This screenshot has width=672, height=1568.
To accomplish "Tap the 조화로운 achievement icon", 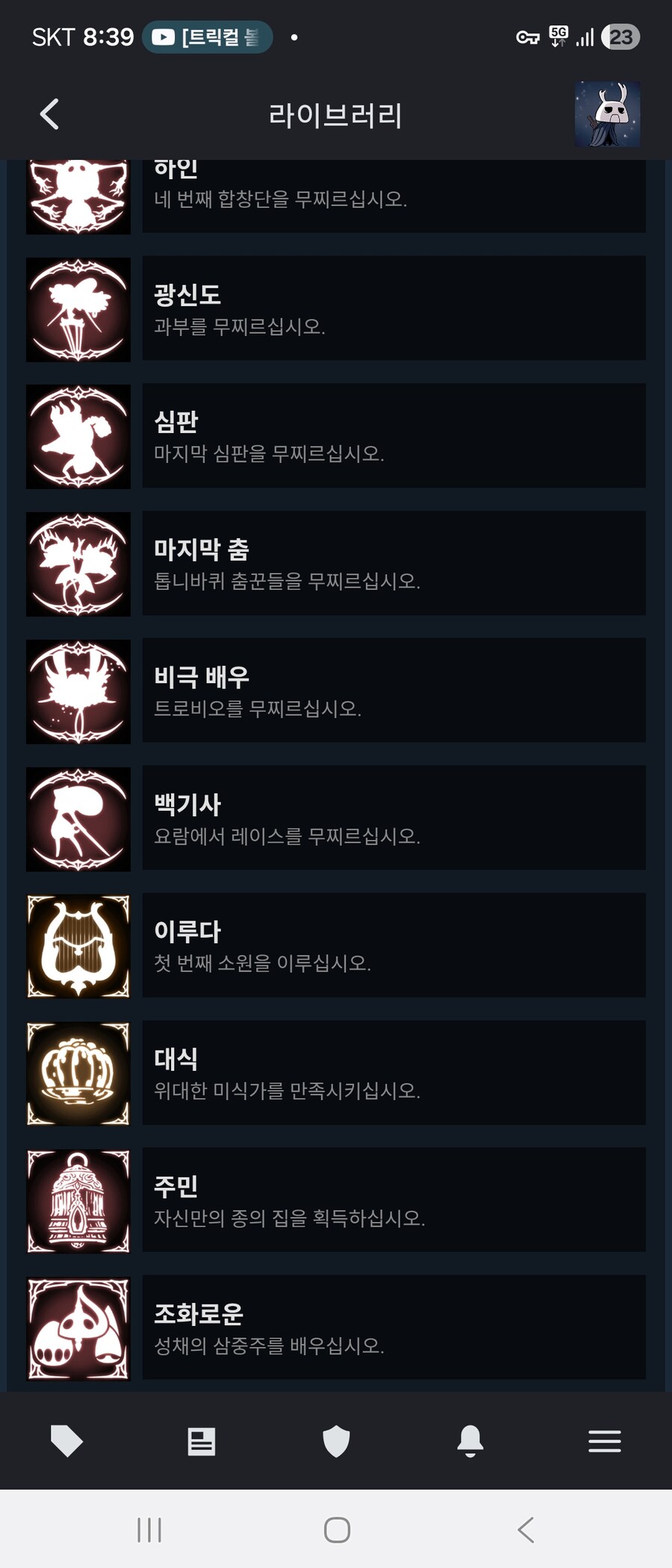I will (78, 1328).
